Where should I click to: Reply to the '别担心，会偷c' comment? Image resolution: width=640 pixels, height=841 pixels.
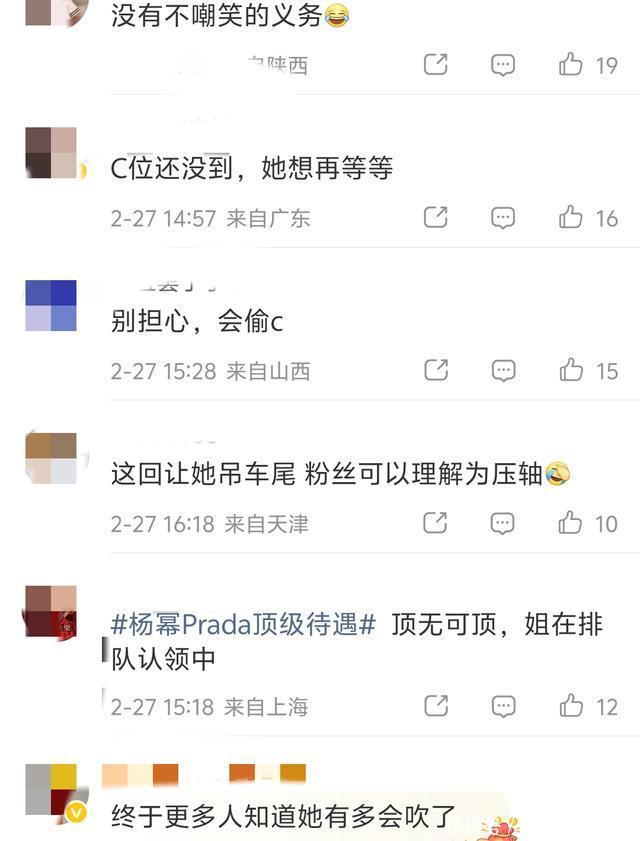[x=503, y=370]
